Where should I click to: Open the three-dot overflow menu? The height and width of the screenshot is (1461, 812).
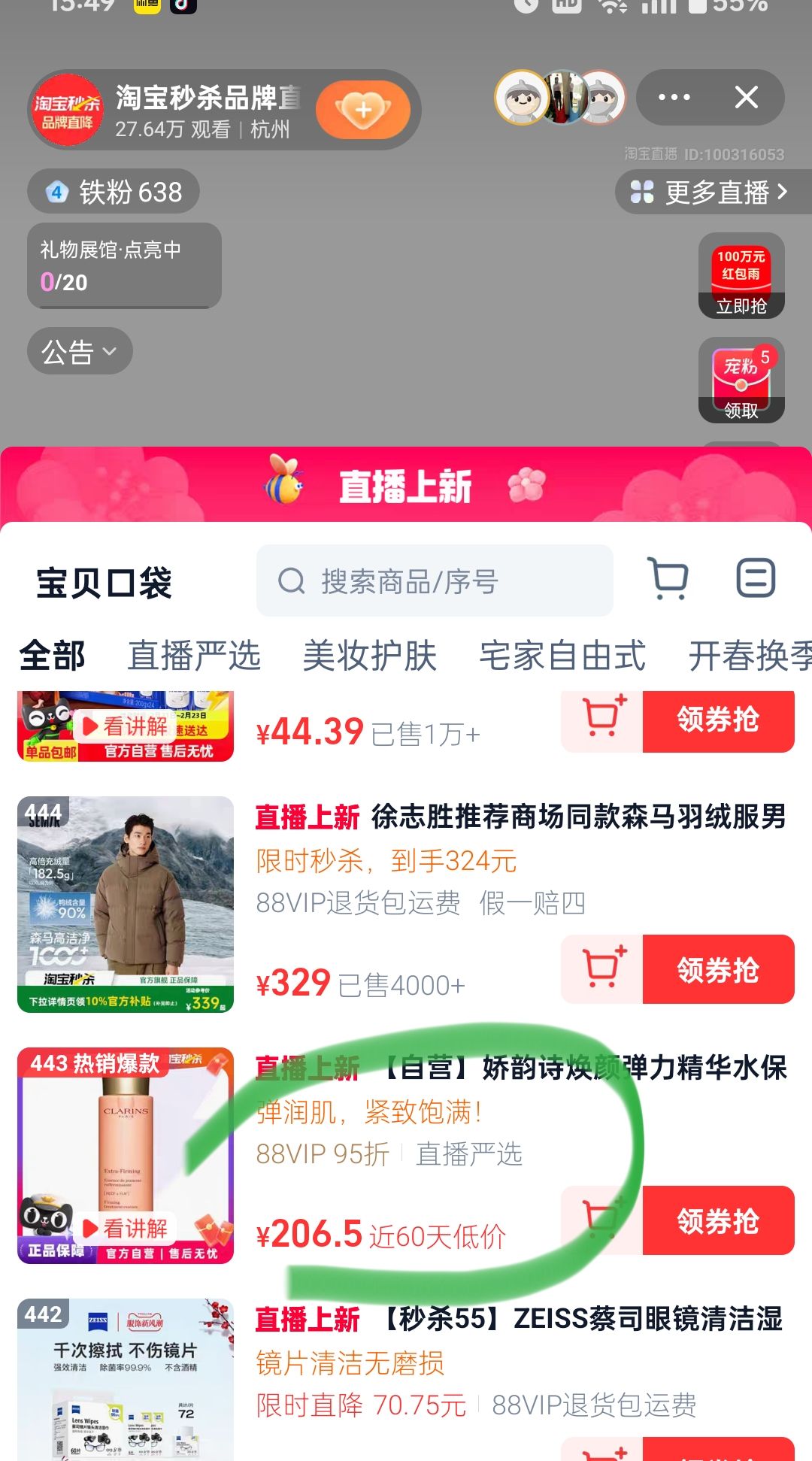coord(674,97)
